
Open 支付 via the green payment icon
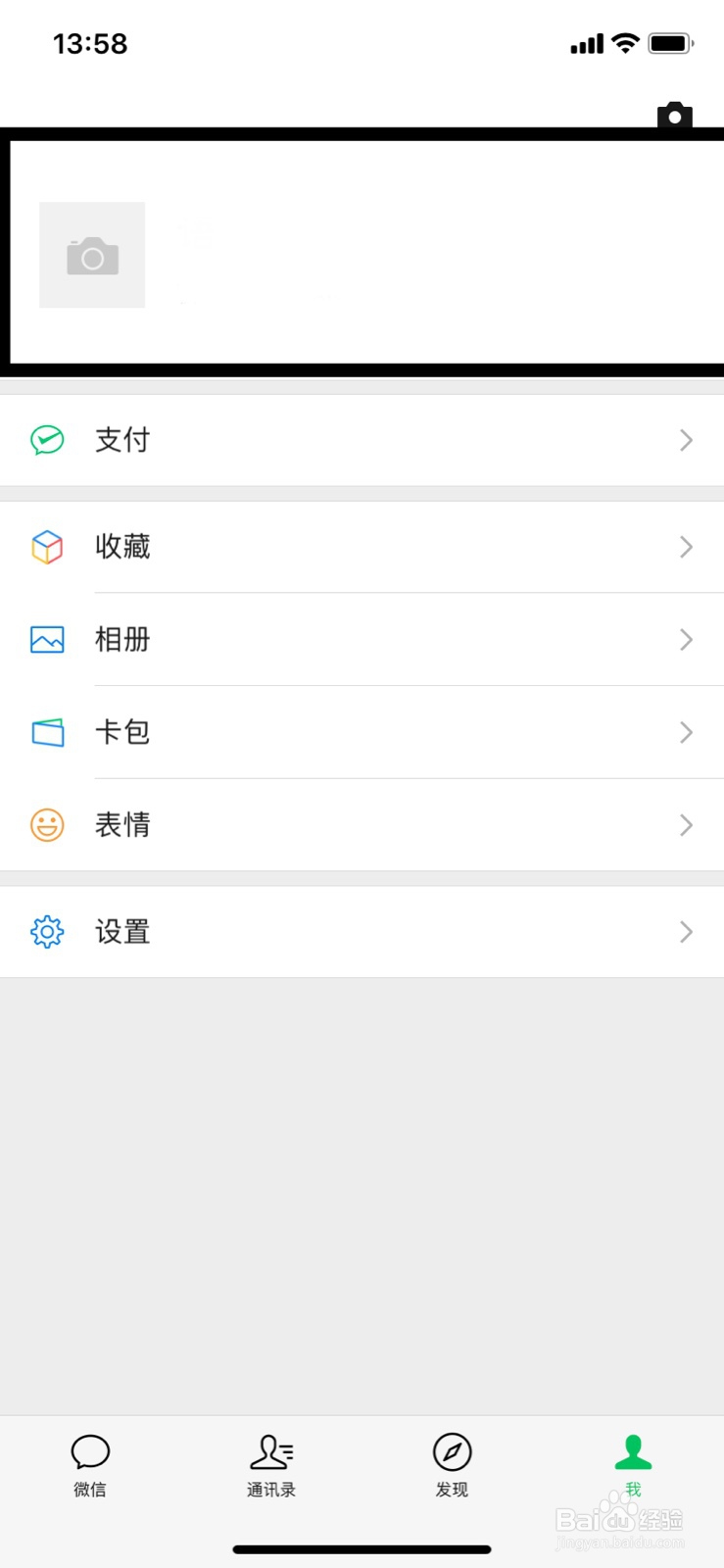coord(47,440)
